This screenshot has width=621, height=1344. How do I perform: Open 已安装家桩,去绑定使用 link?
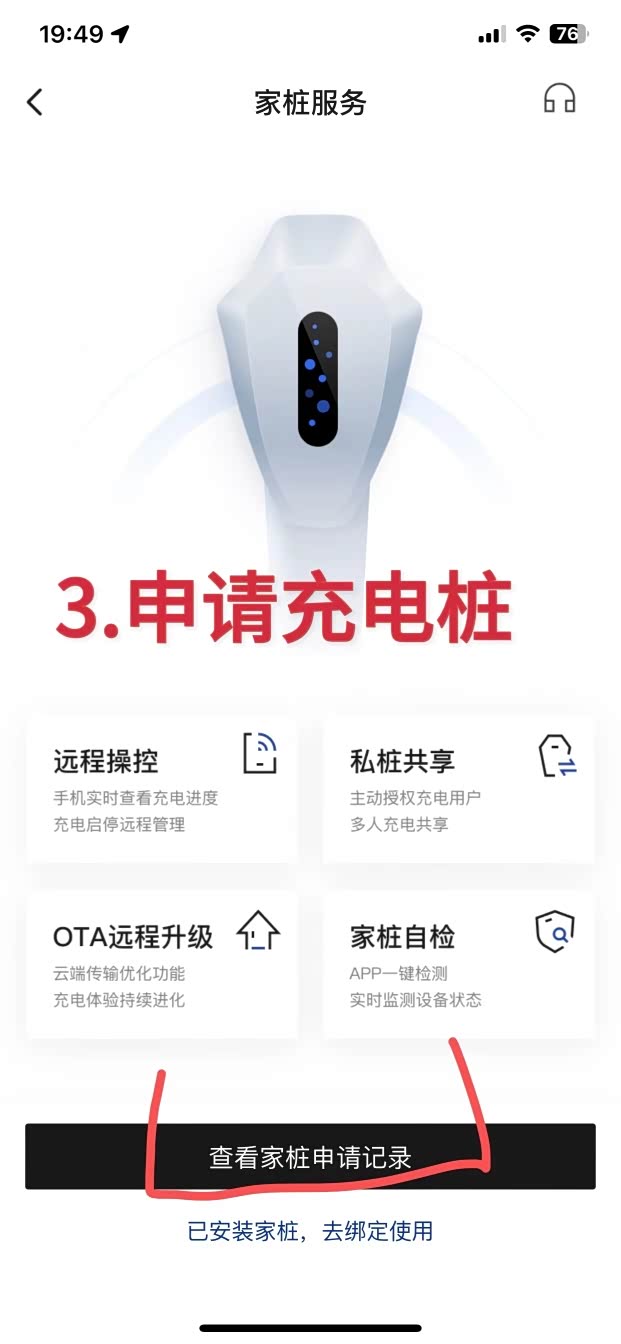310,1231
